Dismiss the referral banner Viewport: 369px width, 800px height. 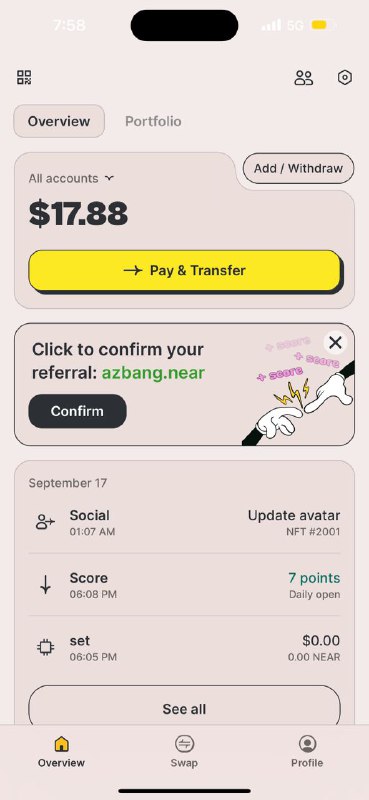point(335,343)
